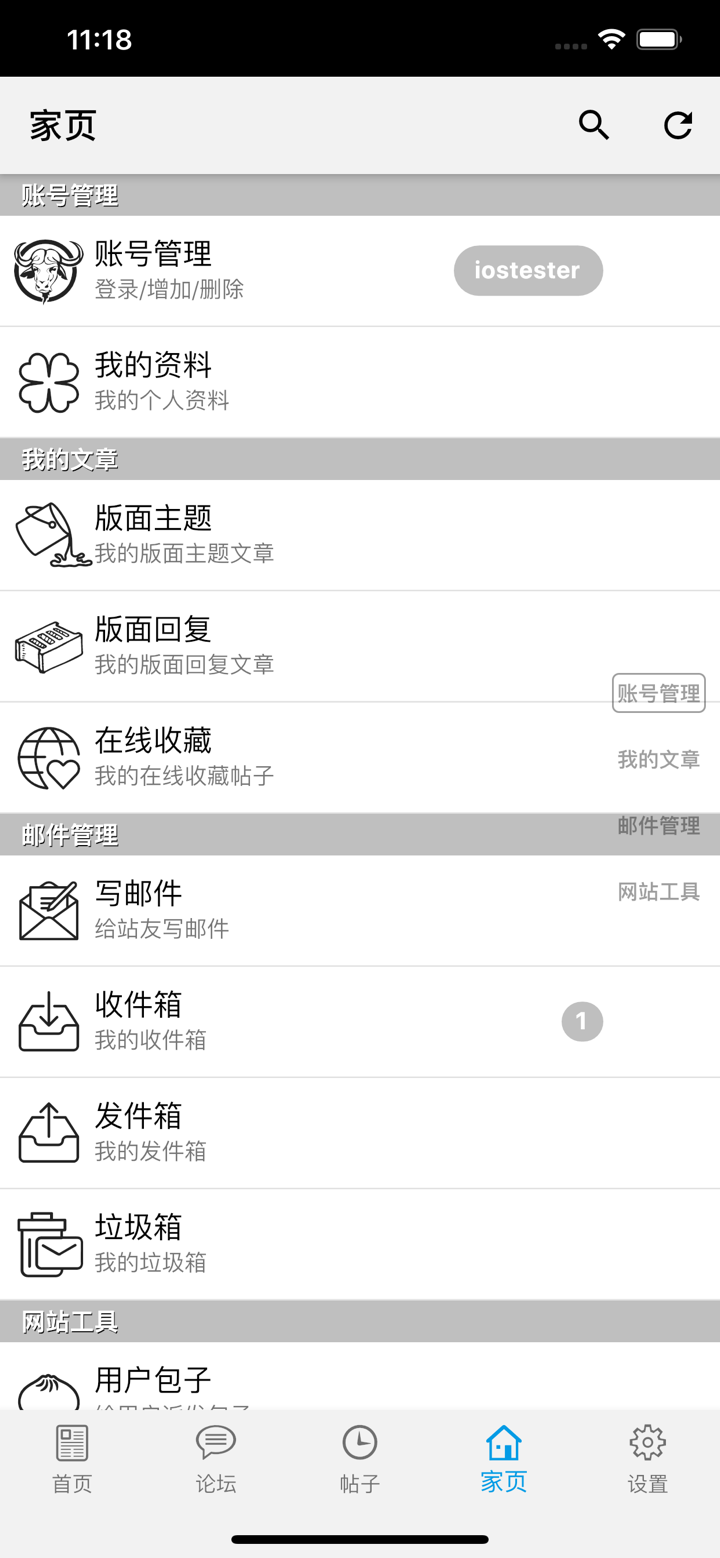The image size is (720, 1558).
Task: Tap the outbox icon for 发件箱
Action: [46, 1132]
